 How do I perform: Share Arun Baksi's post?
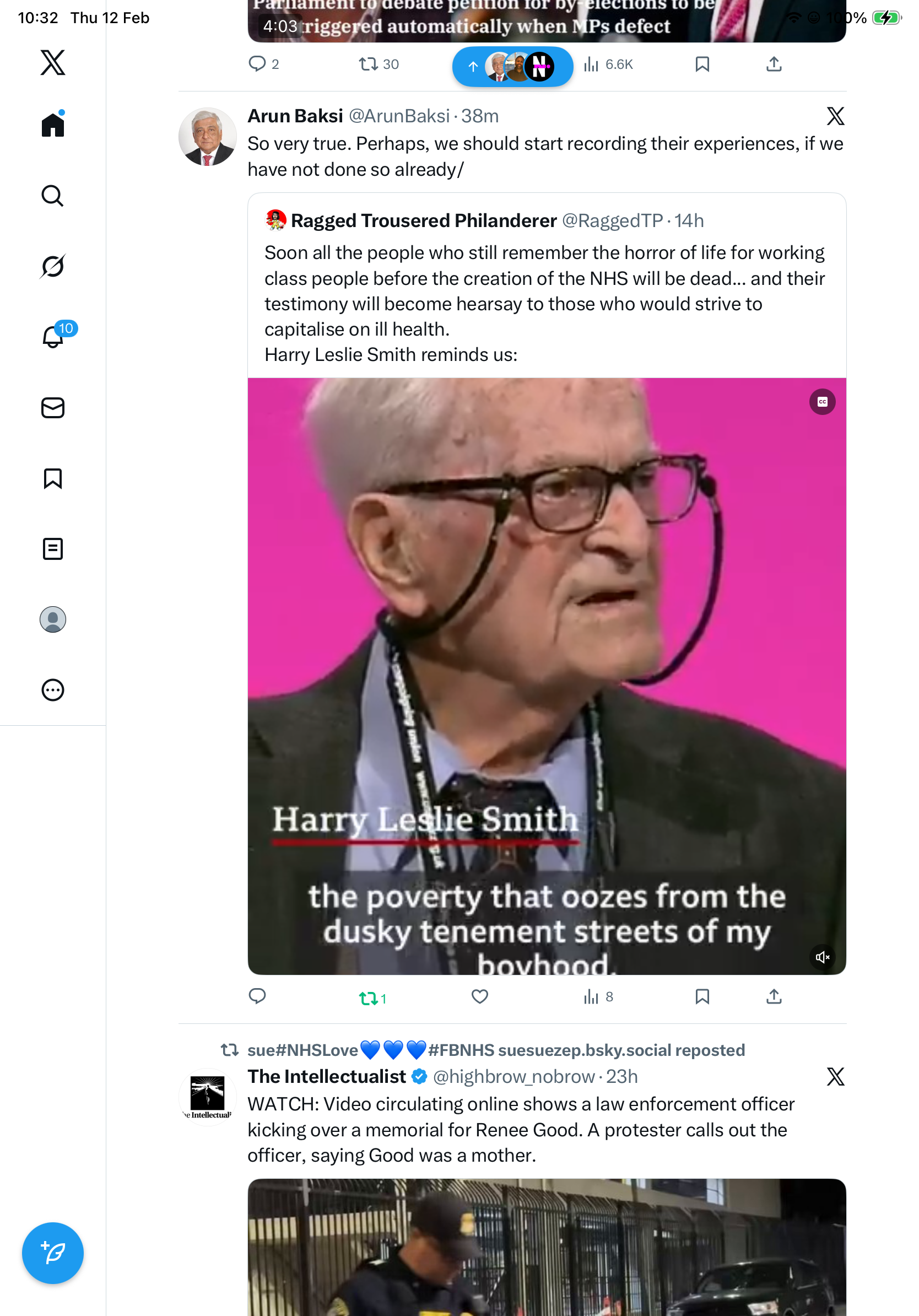point(774,996)
